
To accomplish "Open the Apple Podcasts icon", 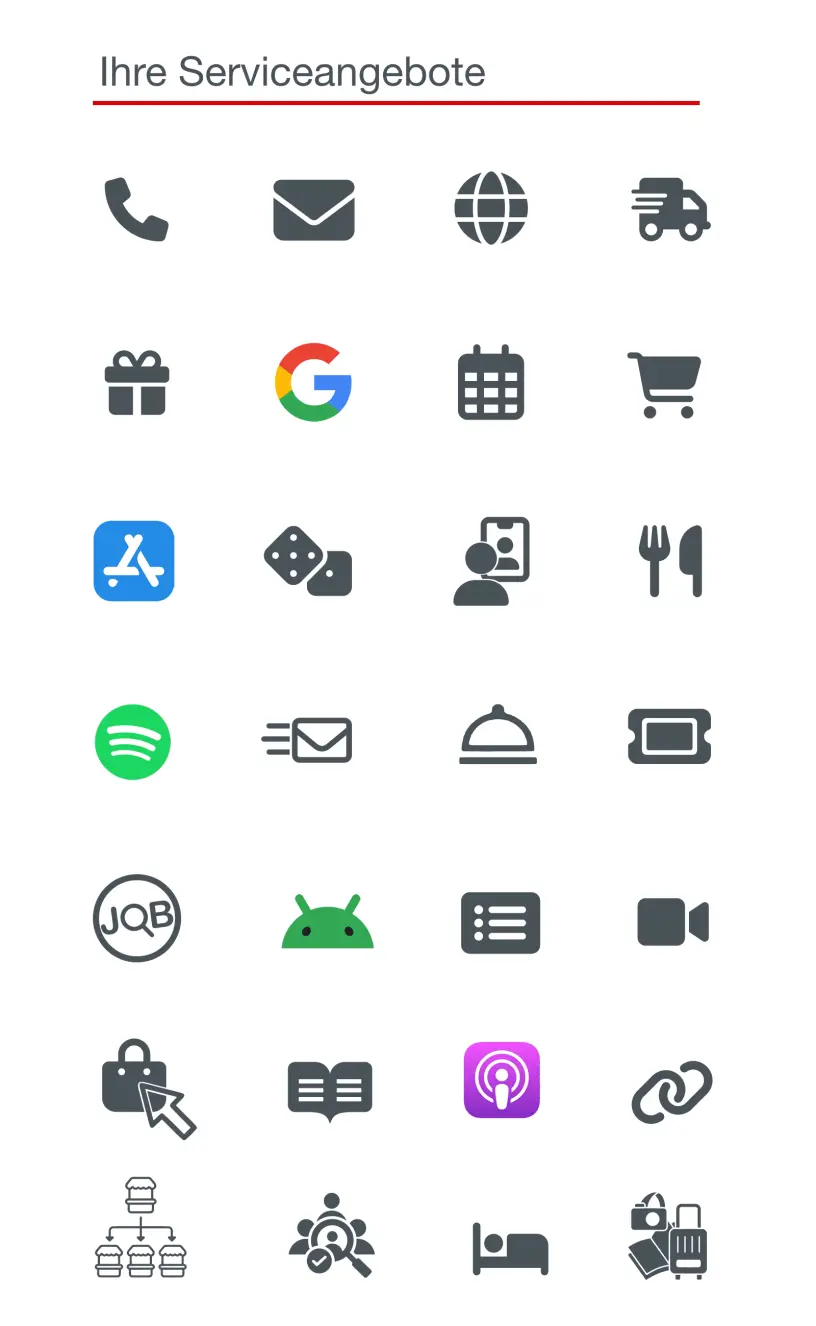I will pyautogui.click(x=502, y=1080).
